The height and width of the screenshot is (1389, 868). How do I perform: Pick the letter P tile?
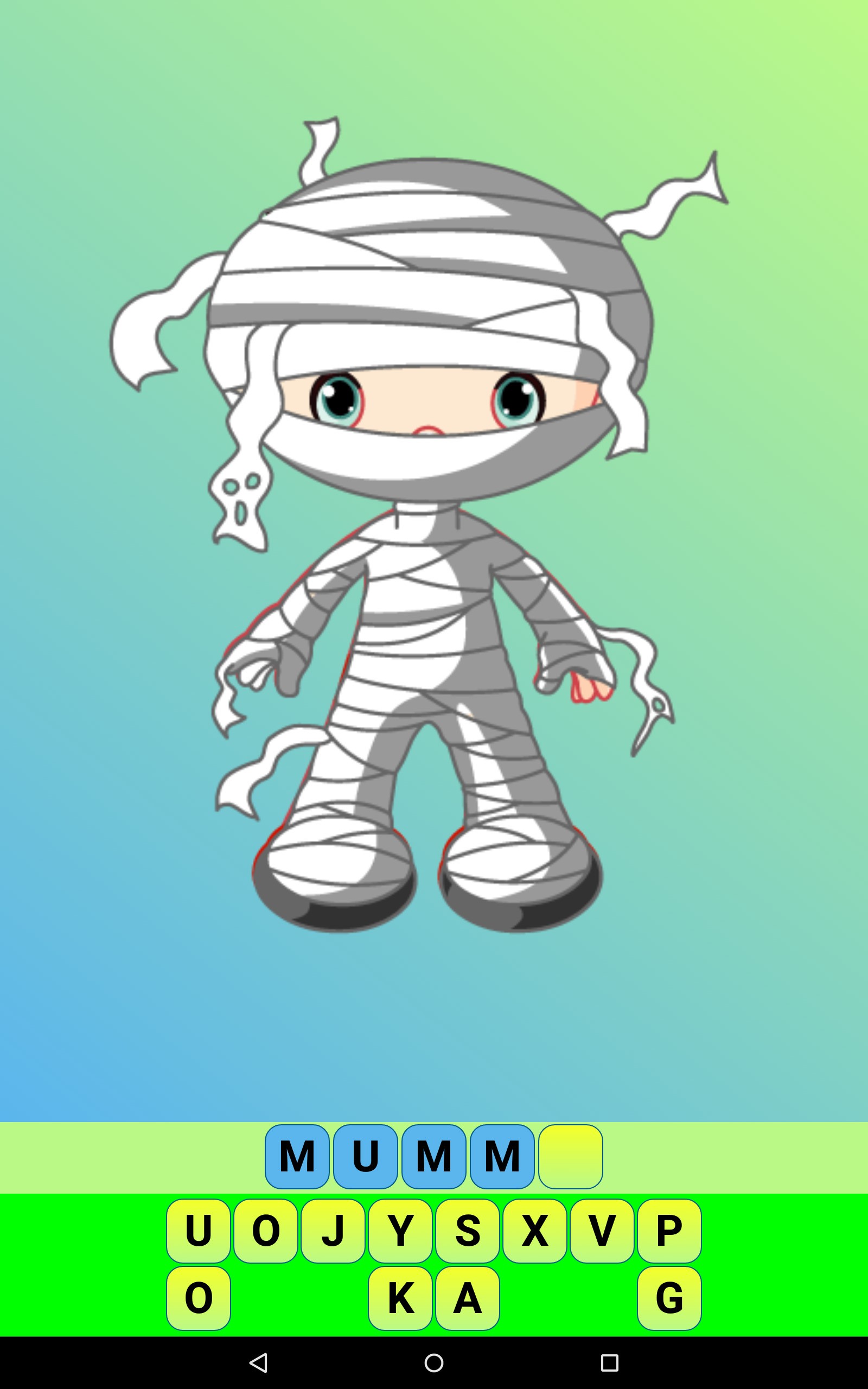(669, 1231)
